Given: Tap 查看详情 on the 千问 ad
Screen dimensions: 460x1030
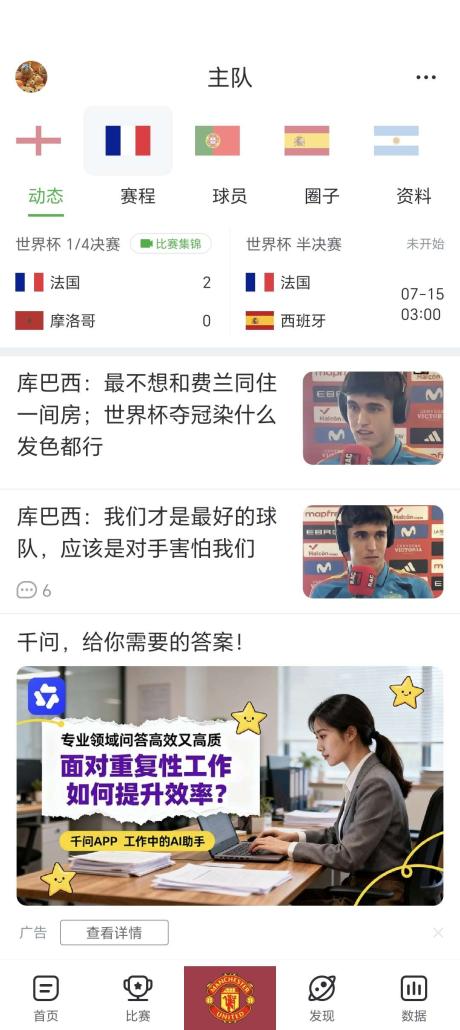Looking at the screenshot, I should [x=114, y=932].
